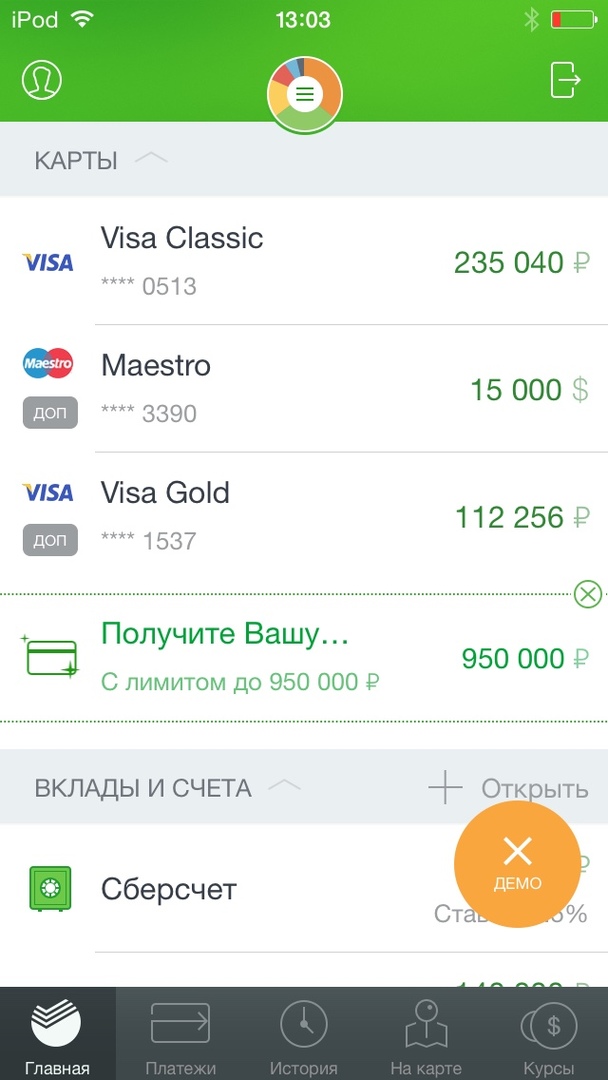Tap the logout icon

(x=565, y=80)
